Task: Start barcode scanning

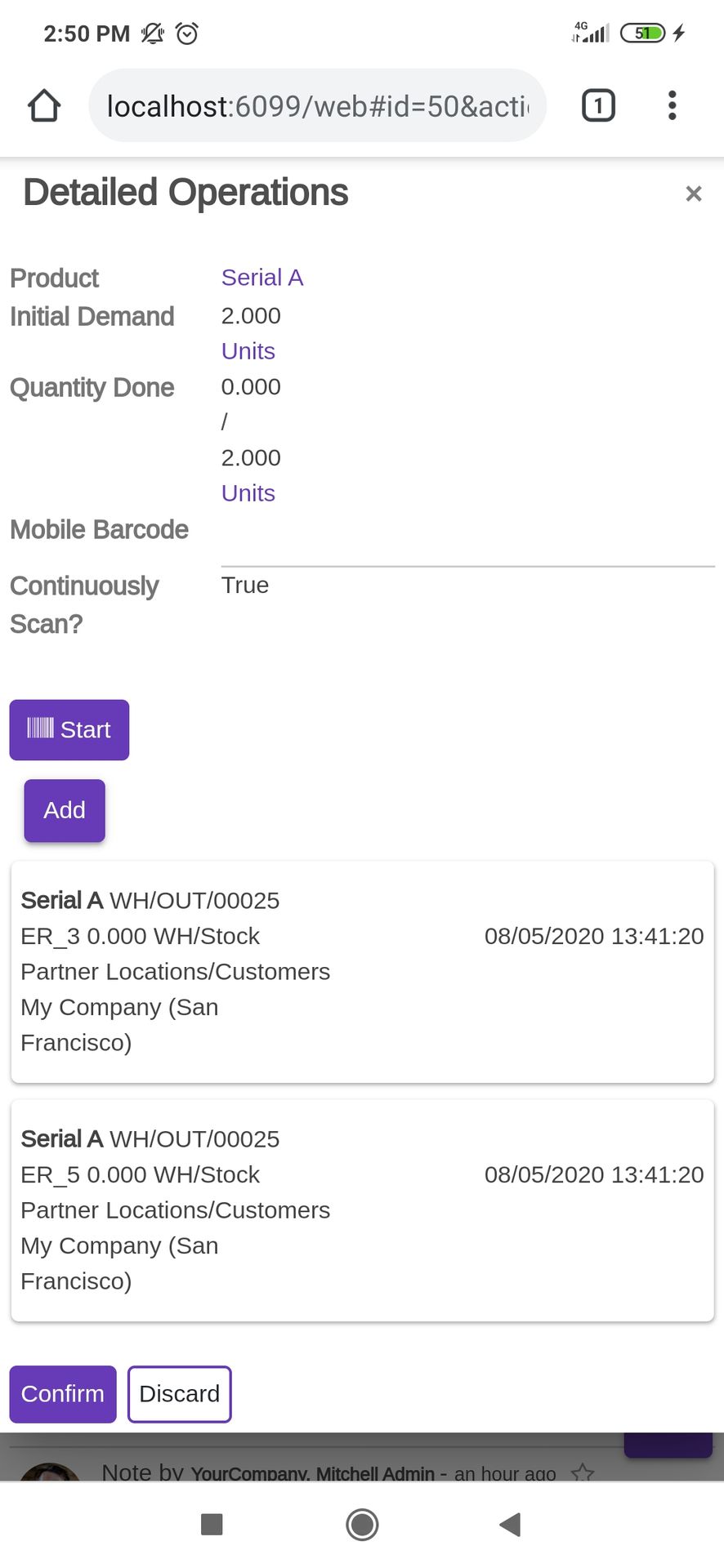Action: click(69, 730)
